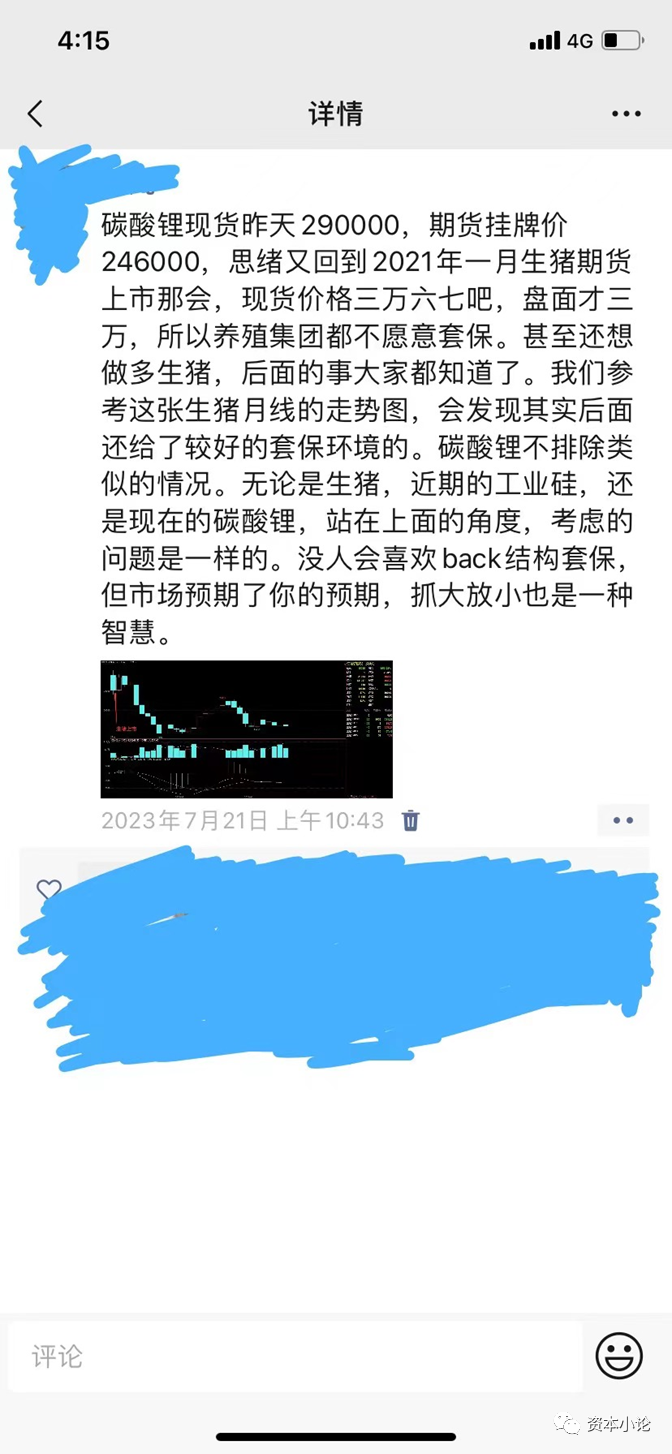The image size is (672, 1454).
Task: Open the emoji picker smiley icon
Action: (619, 1357)
